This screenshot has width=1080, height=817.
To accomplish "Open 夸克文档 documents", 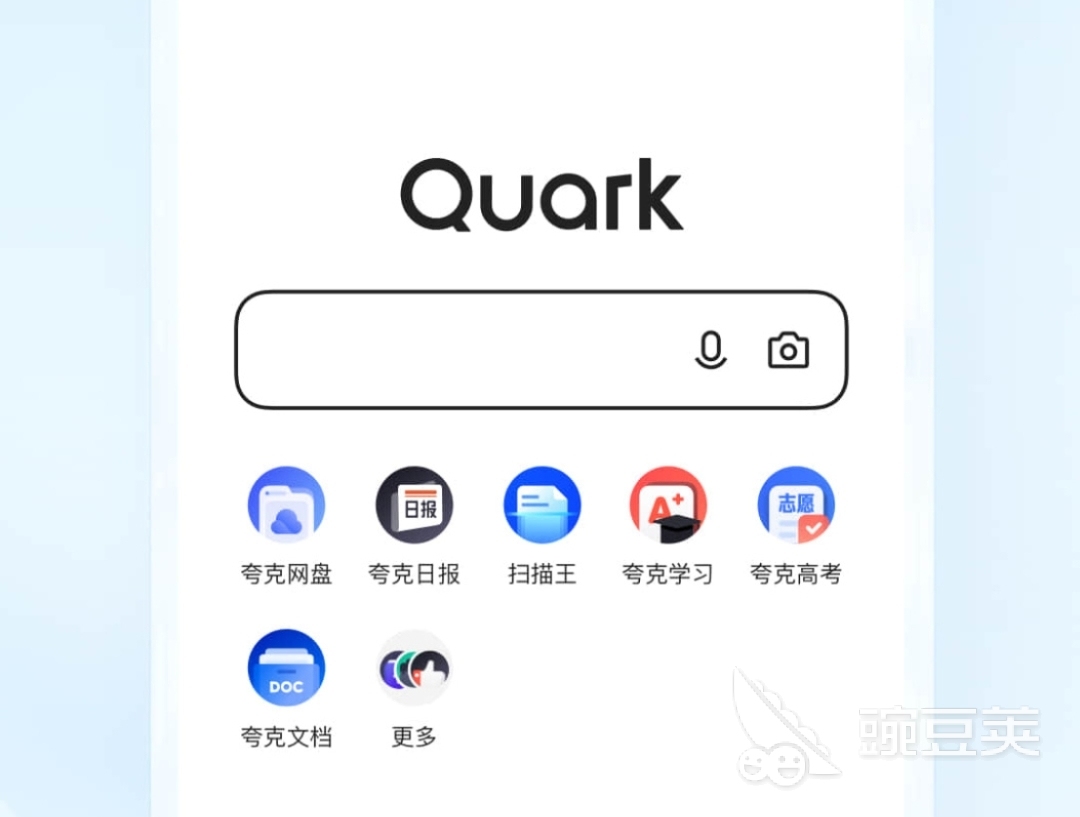I will (286, 668).
